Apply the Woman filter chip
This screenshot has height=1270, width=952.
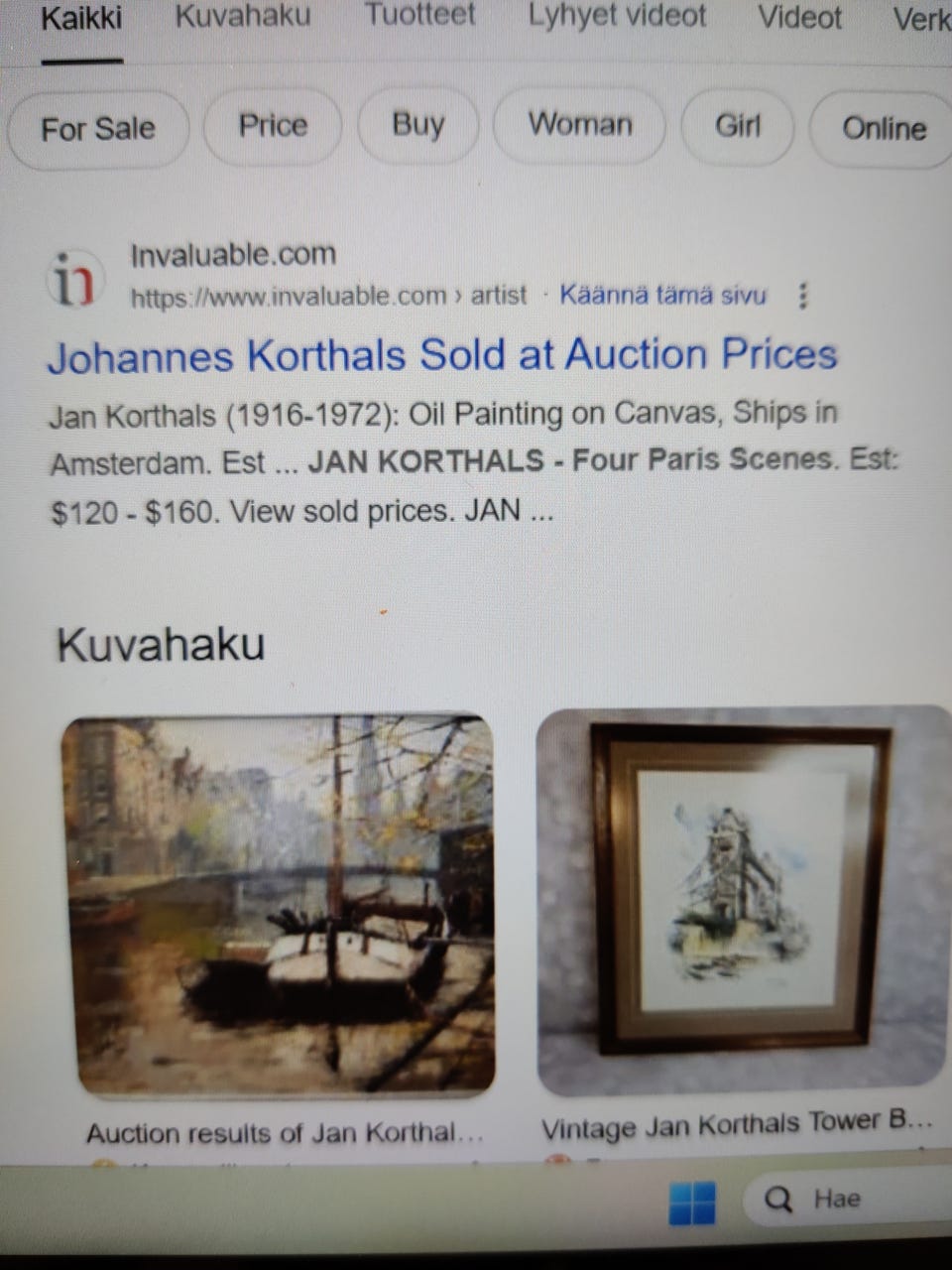(x=580, y=125)
